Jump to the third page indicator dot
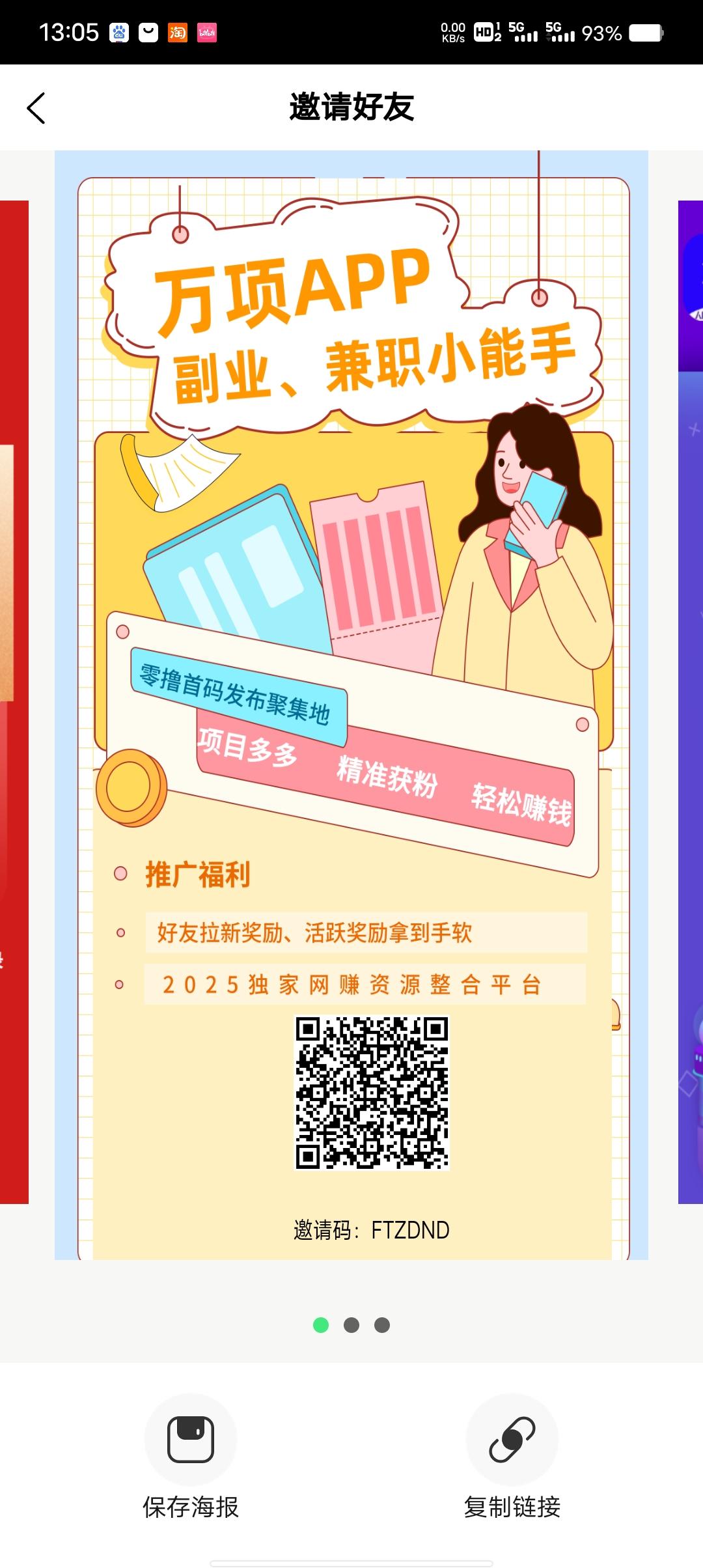 click(382, 1325)
